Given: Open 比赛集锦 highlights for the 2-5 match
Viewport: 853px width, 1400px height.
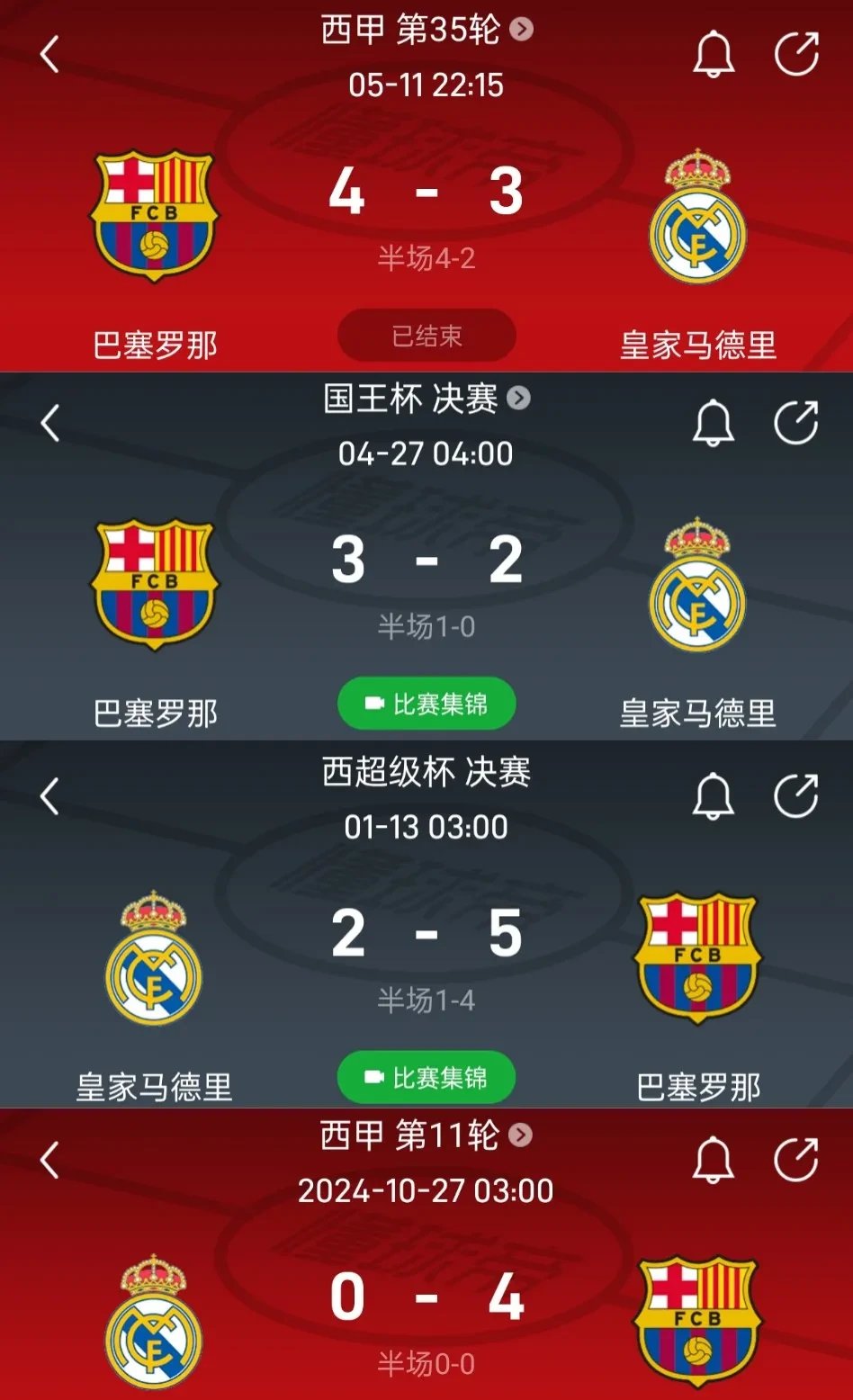Looking at the screenshot, I should click(x=426, y=1075).
